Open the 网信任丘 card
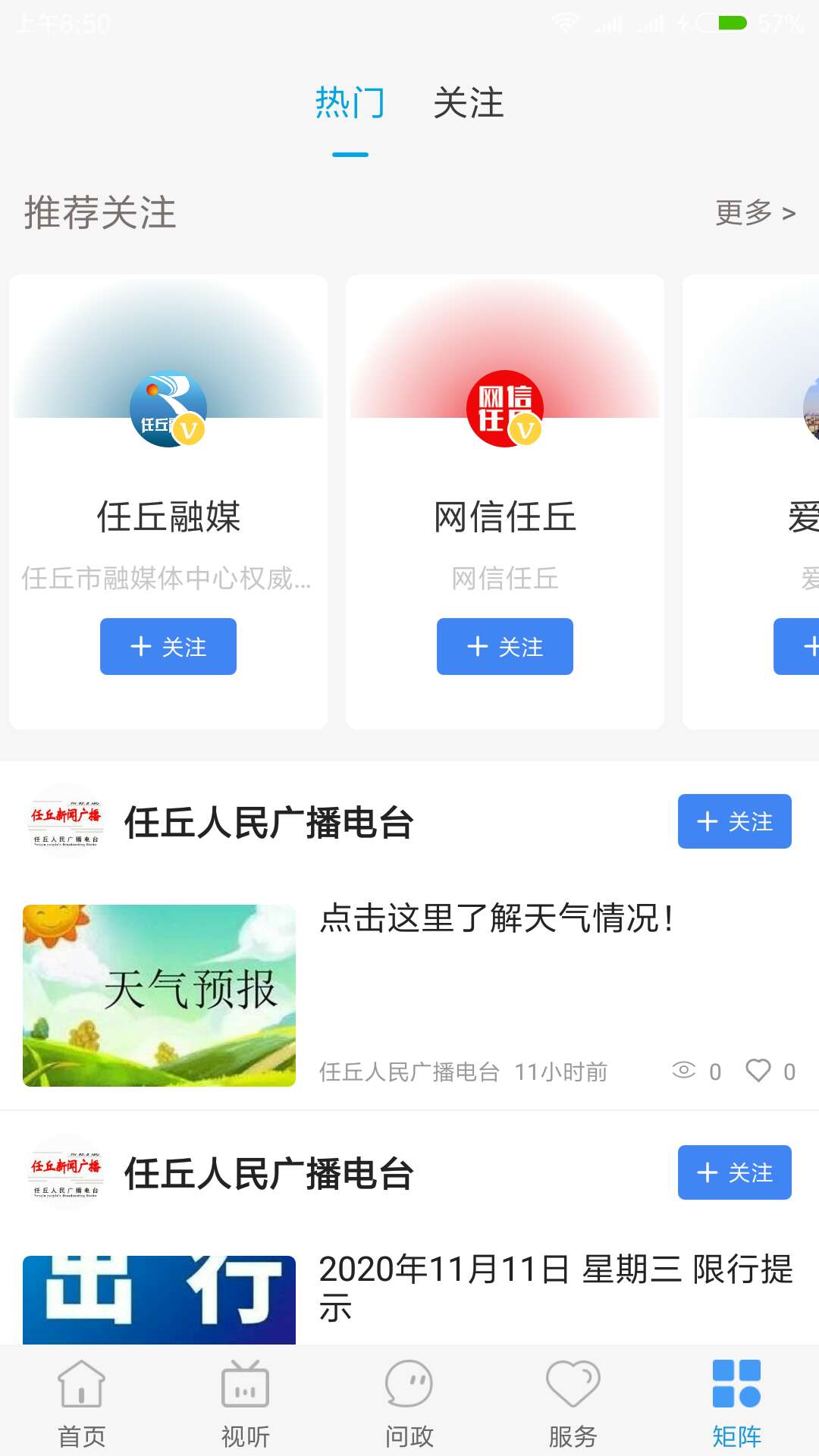Screen dimensions: 819x1456 [505, 517]
